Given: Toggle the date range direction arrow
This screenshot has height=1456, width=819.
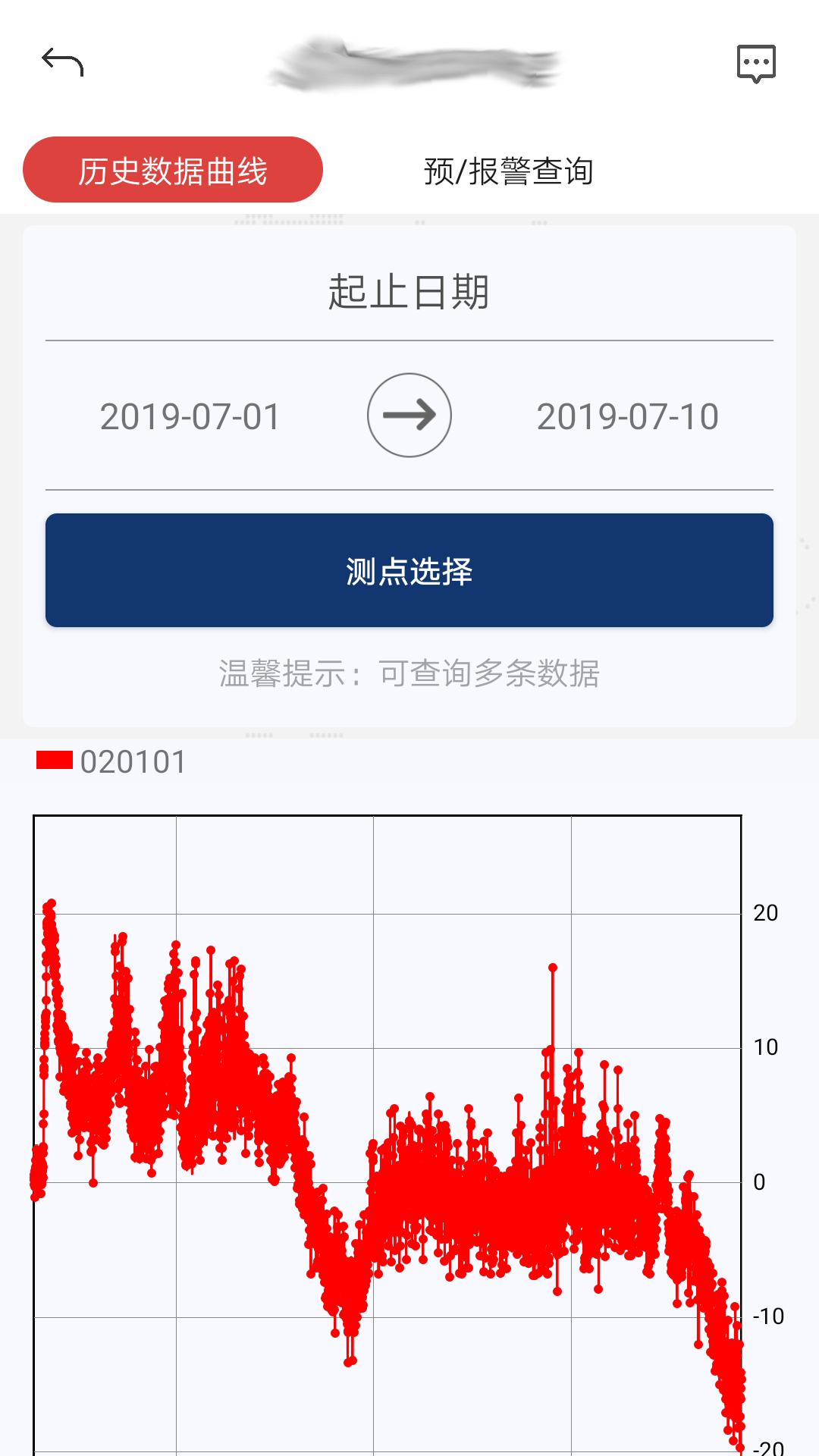Looking at the screenshot, I should [409, 416].
